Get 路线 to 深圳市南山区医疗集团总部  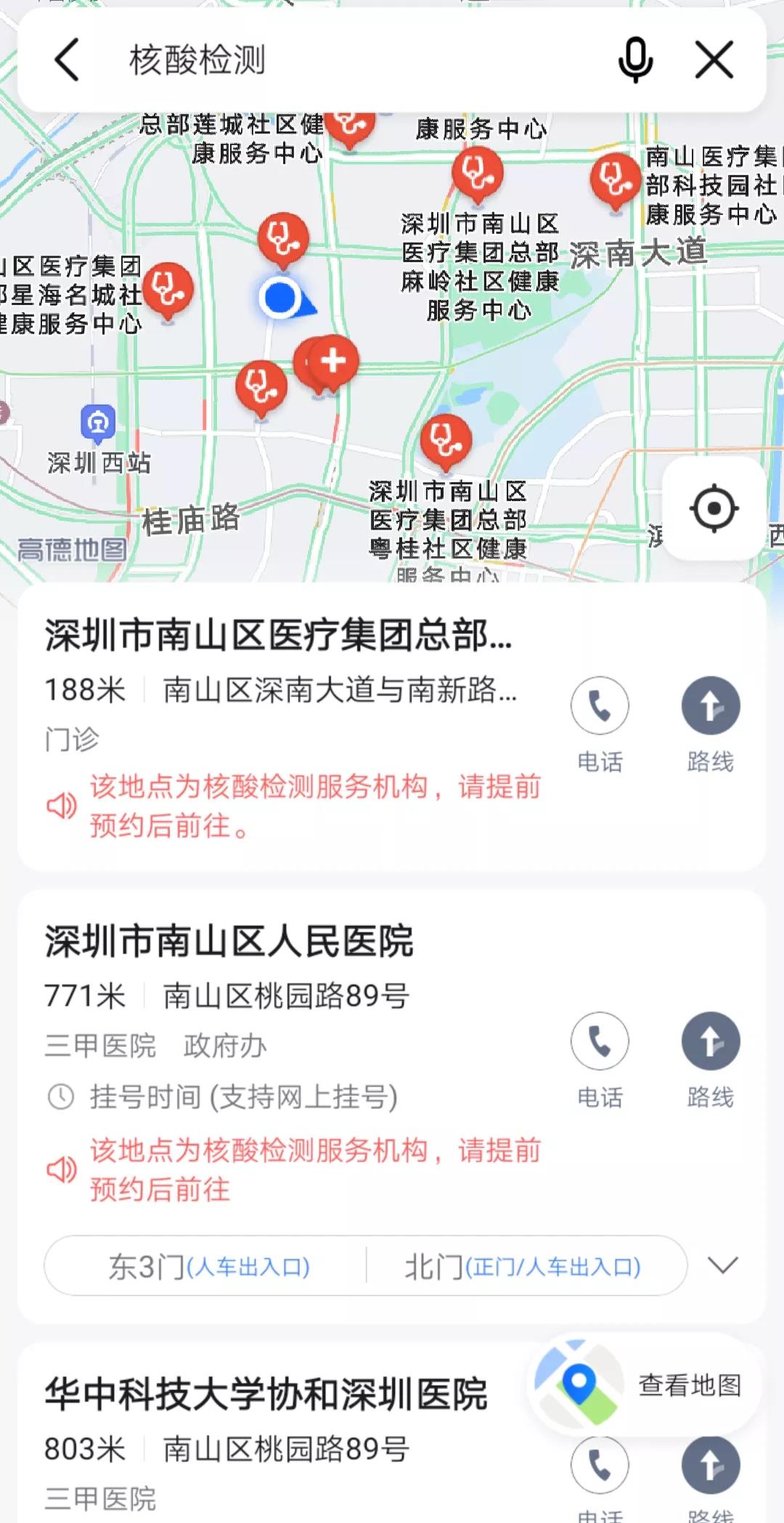click(710, 706)
